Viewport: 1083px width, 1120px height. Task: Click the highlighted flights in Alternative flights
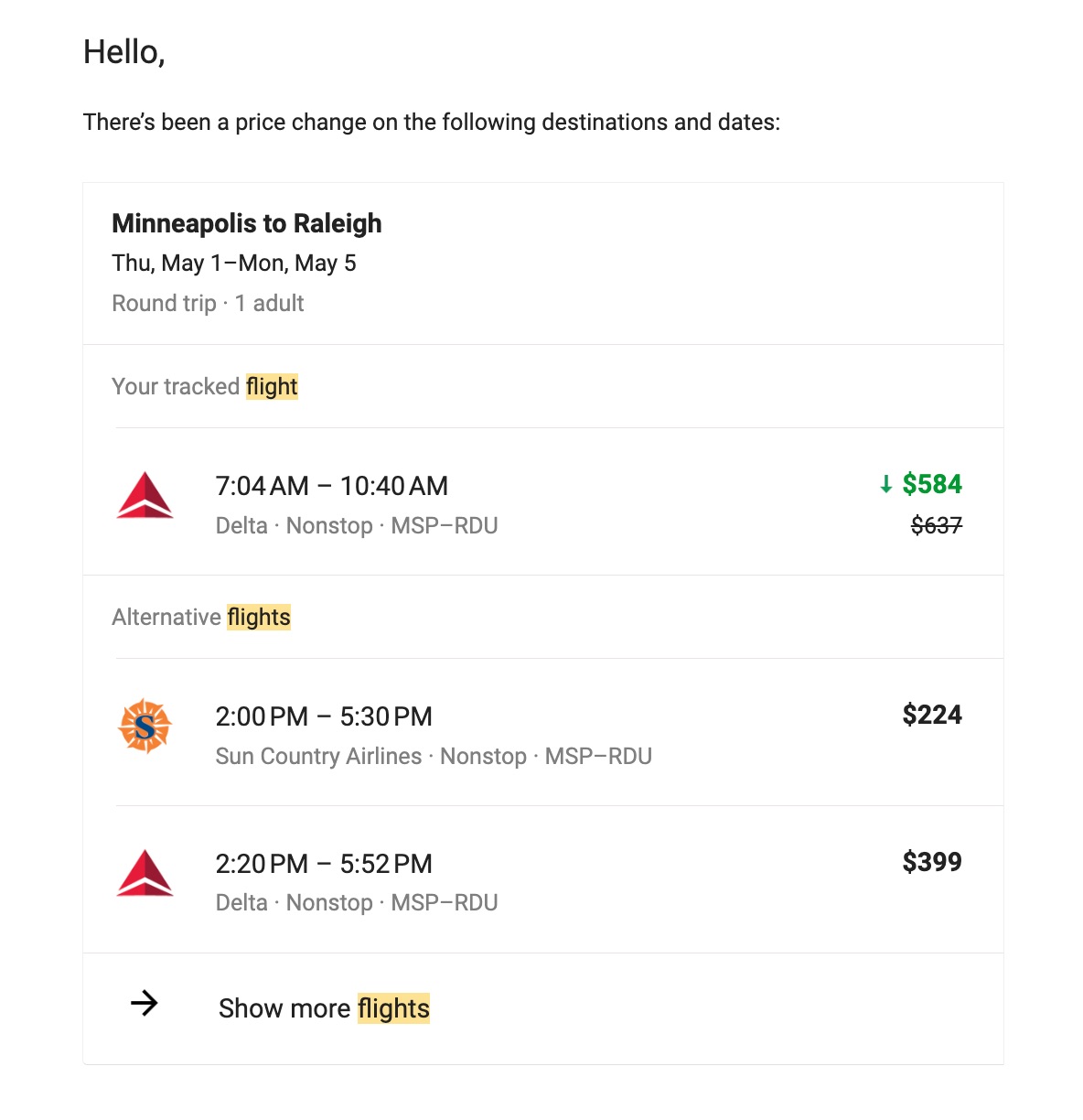259,617
